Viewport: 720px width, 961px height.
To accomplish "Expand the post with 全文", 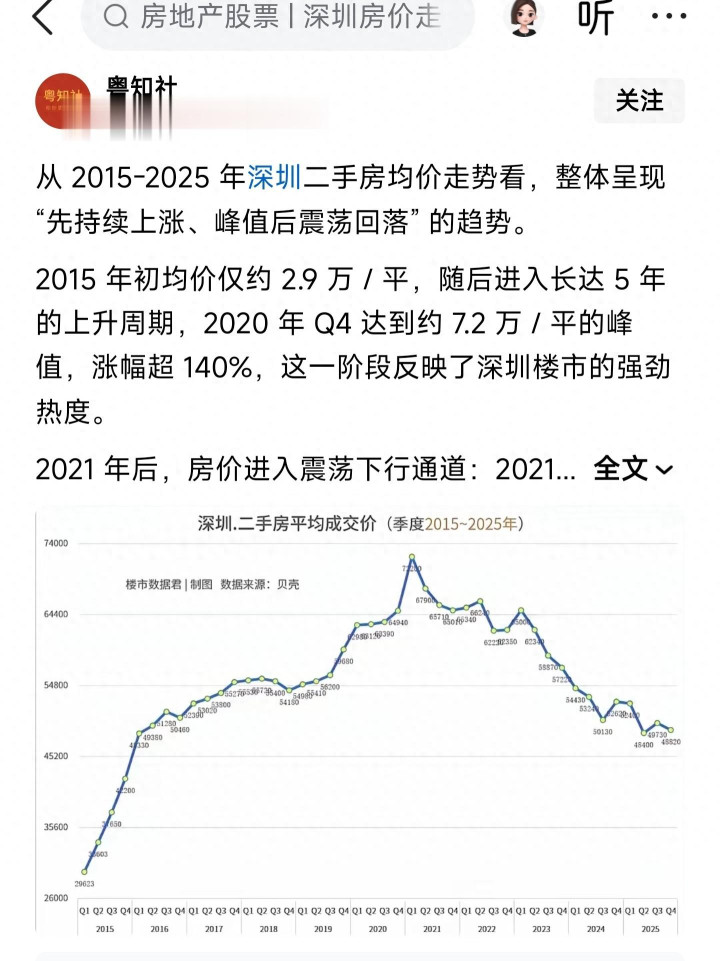I will point(633,469).
